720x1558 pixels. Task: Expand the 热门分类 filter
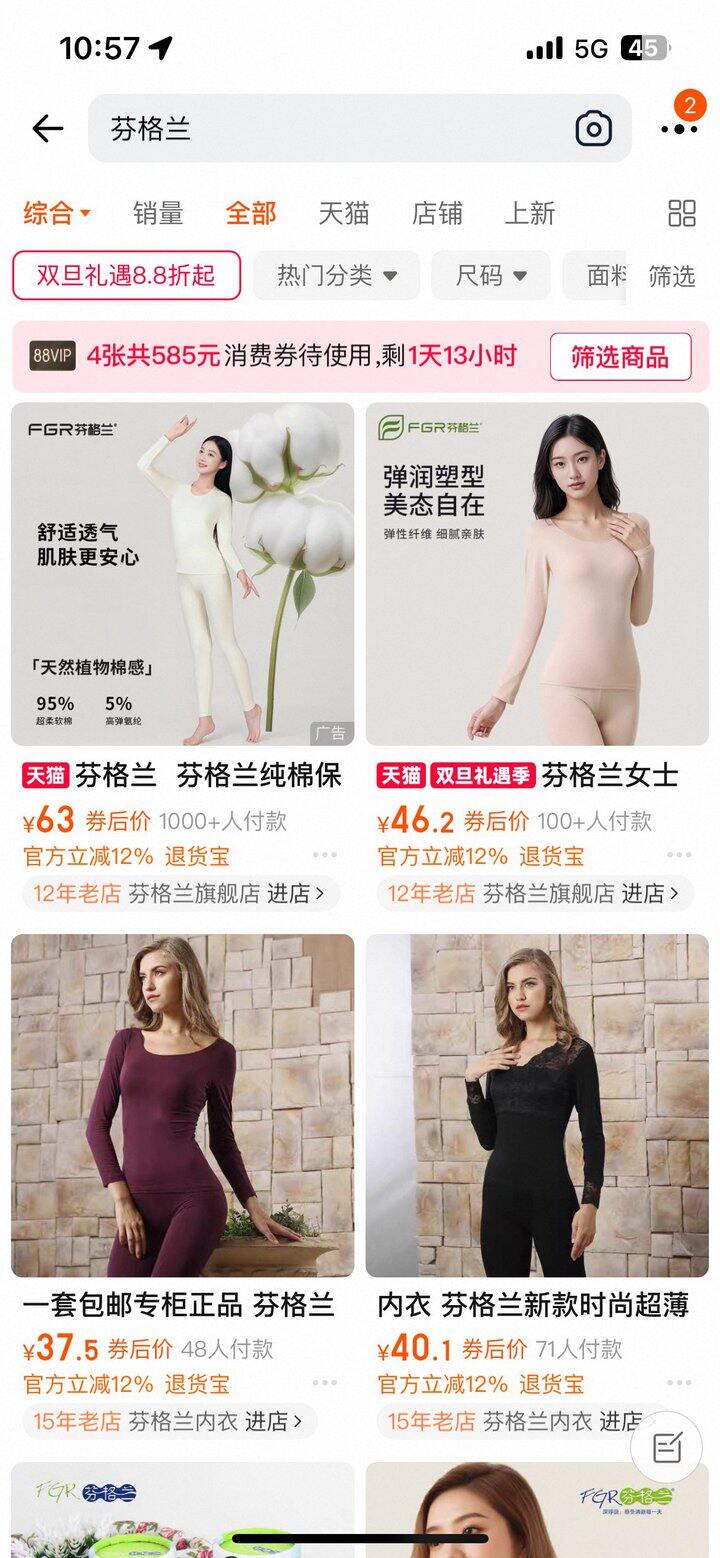point(336,275)
